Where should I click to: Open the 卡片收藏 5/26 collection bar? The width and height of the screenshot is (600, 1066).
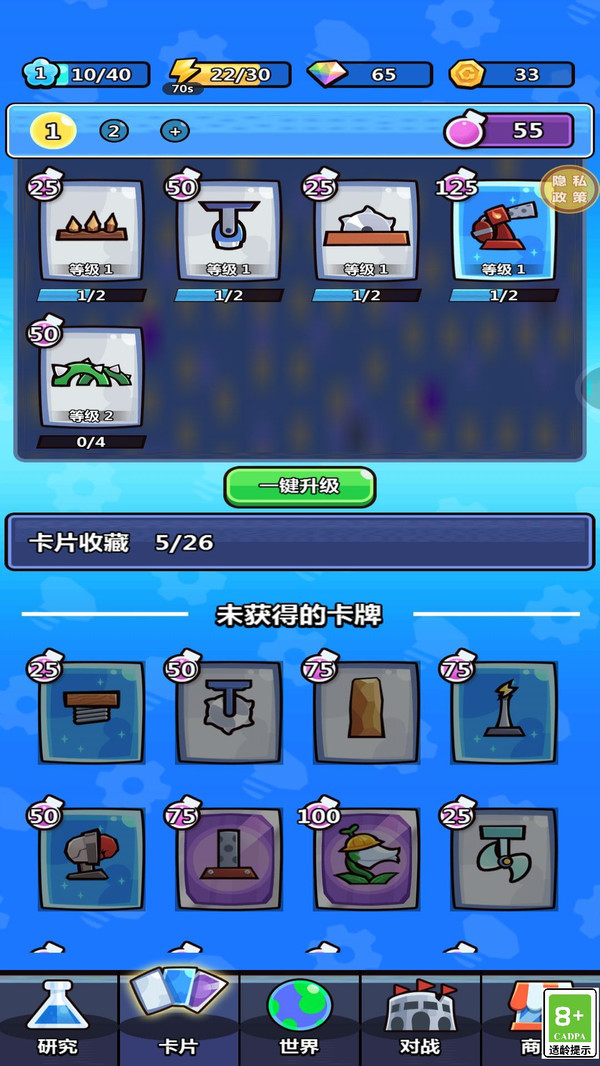point(300,543)
